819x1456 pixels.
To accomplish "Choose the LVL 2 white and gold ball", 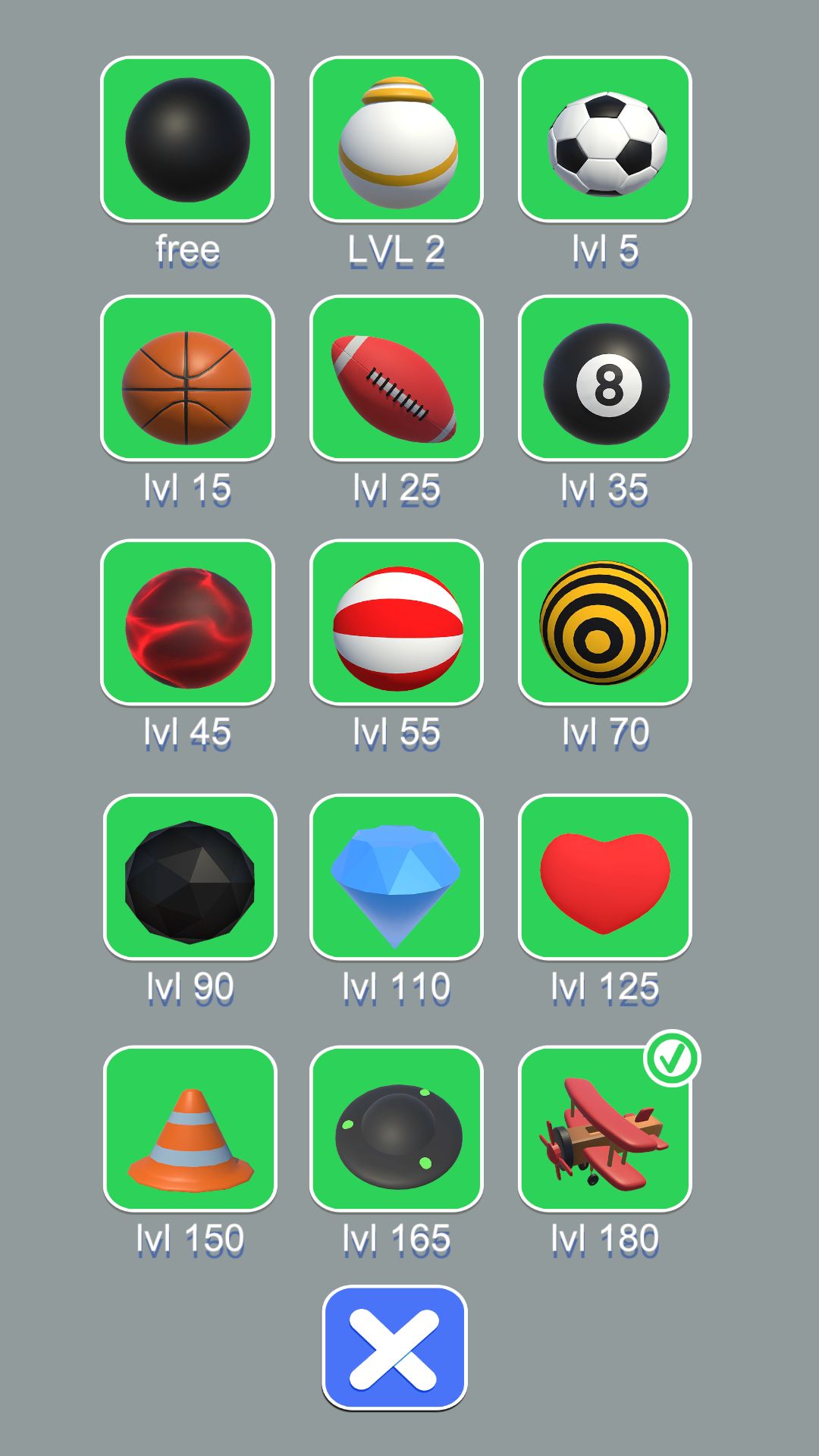I will 397,140.
